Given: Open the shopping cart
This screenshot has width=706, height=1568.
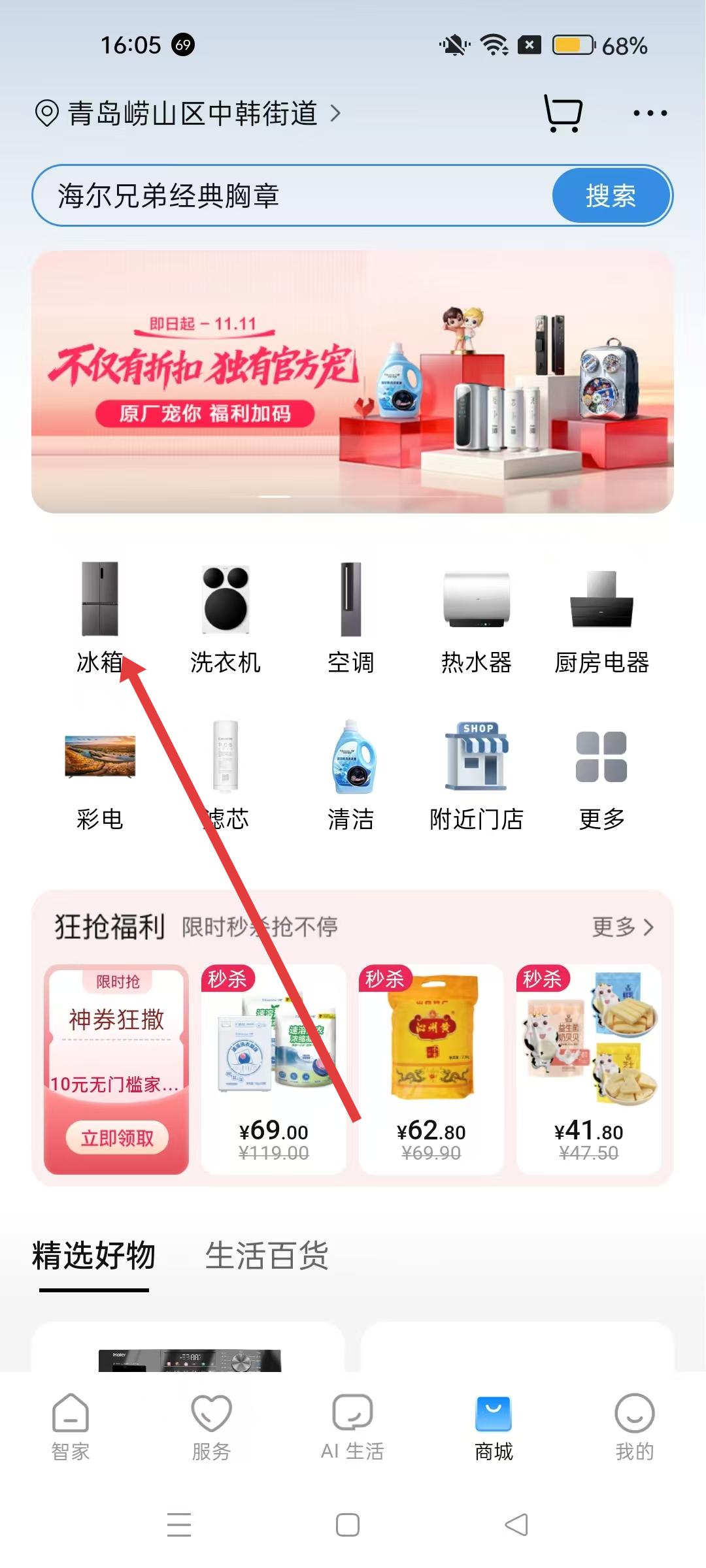Looking at the screenshot, I should tap(563, 114).
